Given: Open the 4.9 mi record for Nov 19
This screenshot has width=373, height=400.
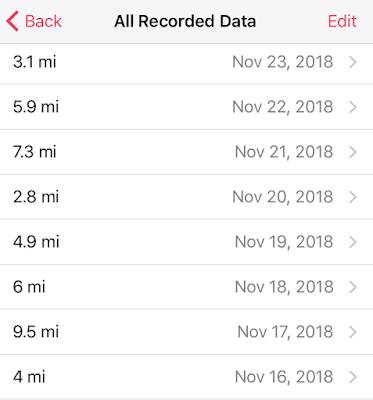Looking at the screenshot, I should [x=186, y=242].
